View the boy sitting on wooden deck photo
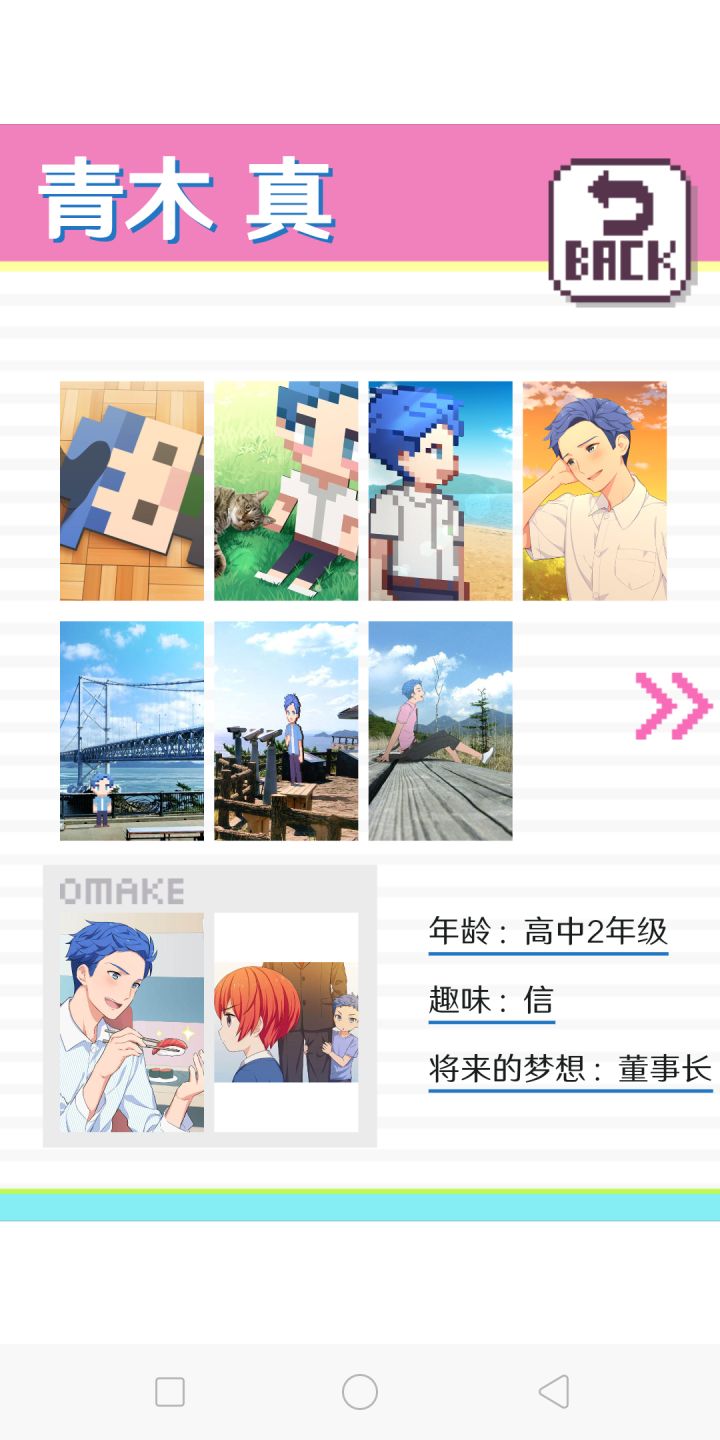 tap(440, 731)
